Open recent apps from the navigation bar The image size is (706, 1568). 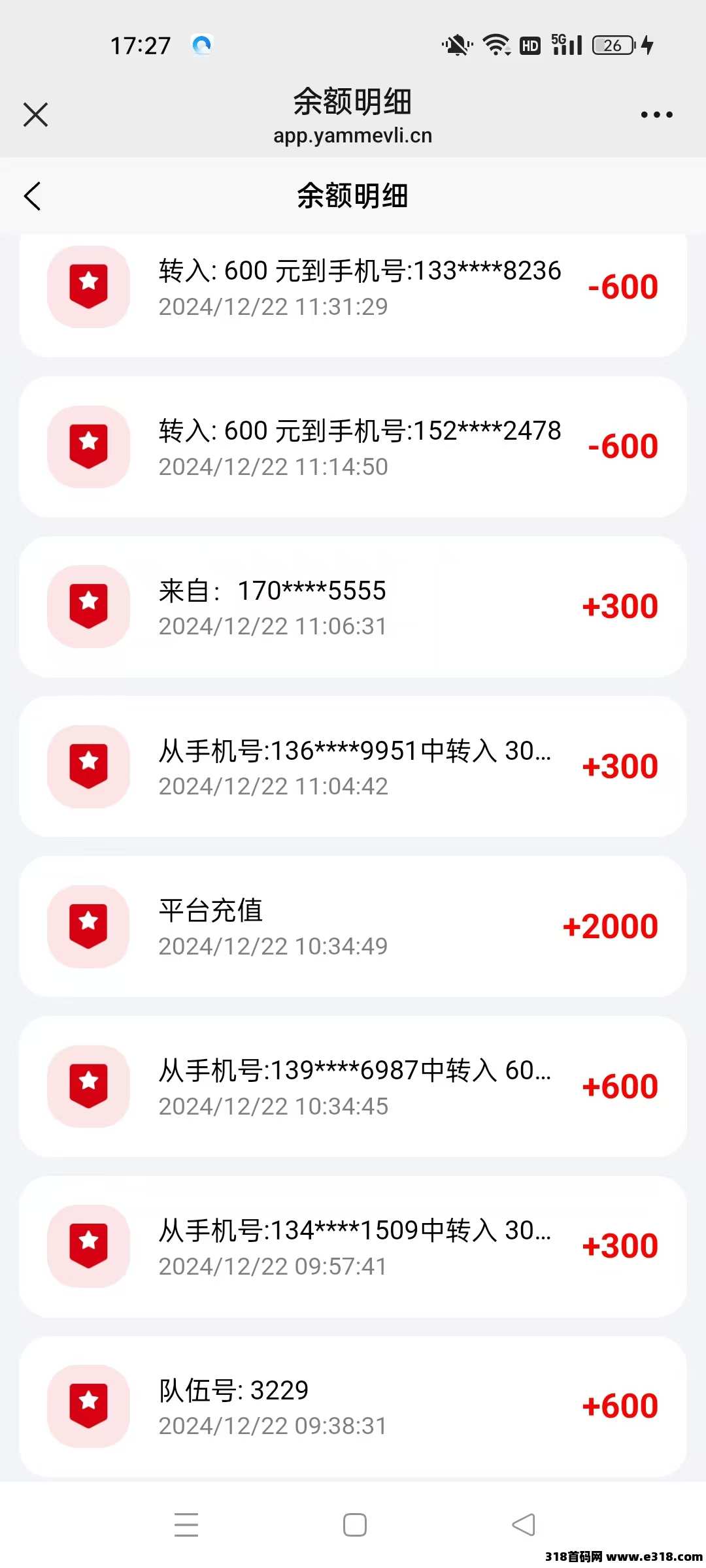point(186,1525)
